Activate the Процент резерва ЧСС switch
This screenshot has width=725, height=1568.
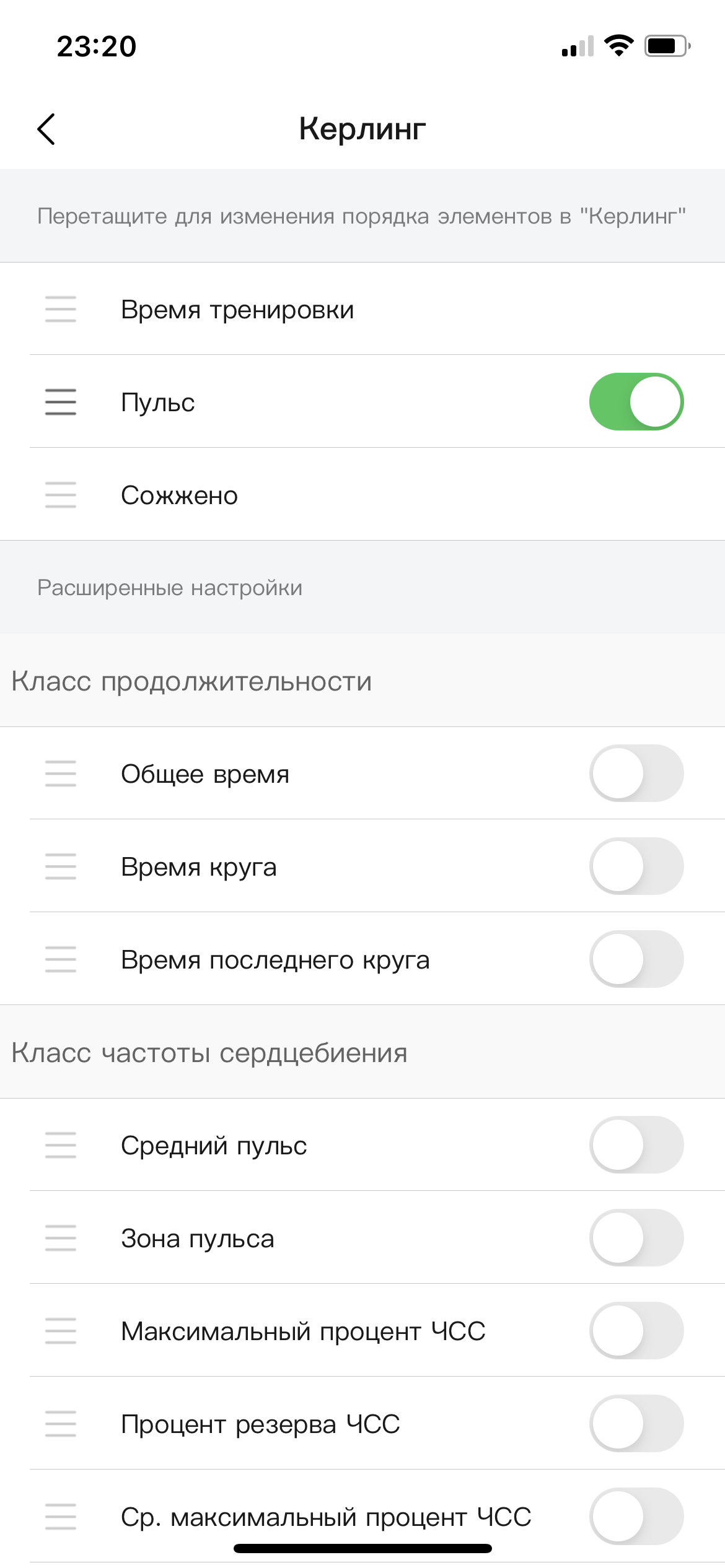click(x=636, y=1424)
